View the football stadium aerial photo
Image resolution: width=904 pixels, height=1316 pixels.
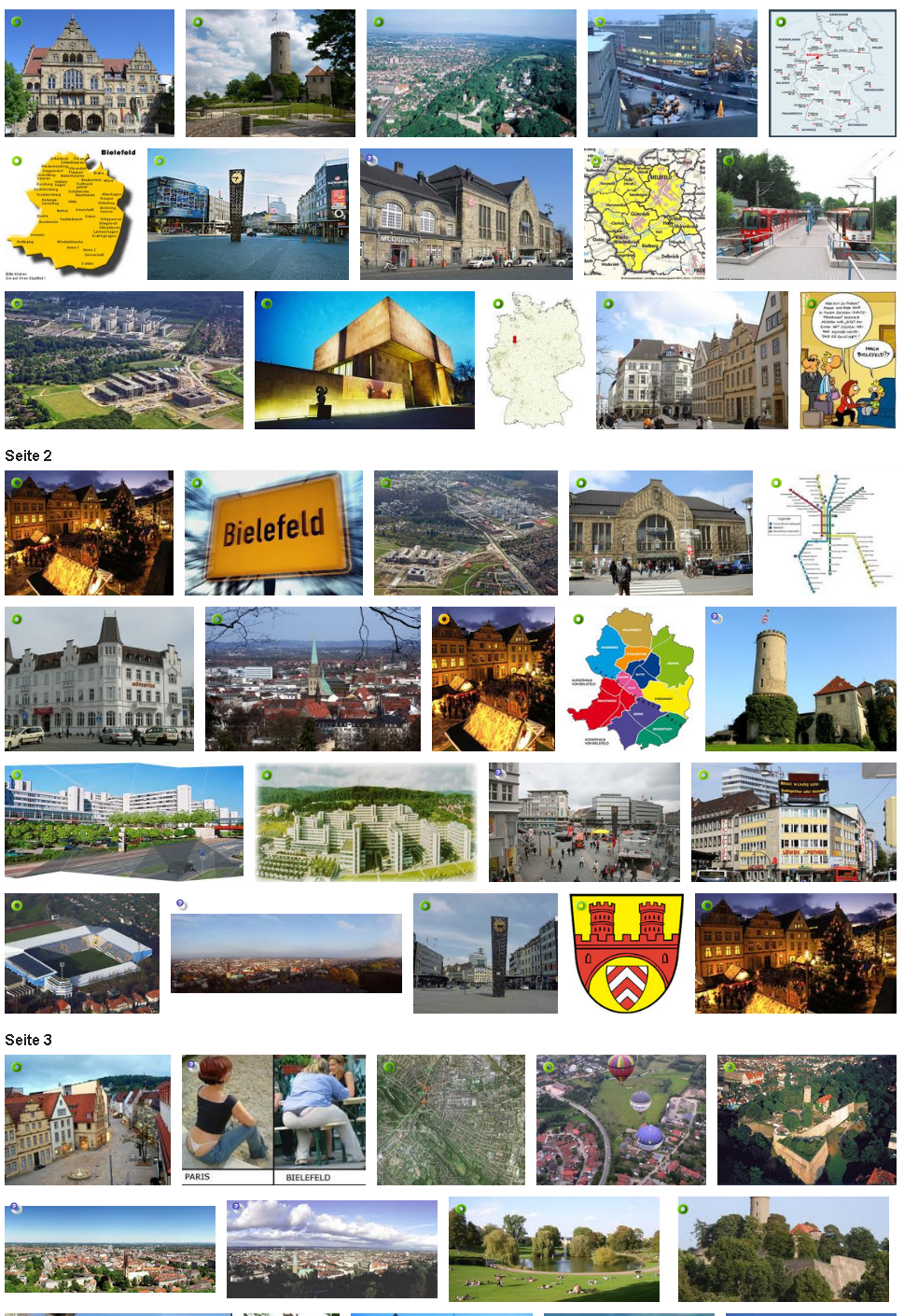[x=82, y=953]
